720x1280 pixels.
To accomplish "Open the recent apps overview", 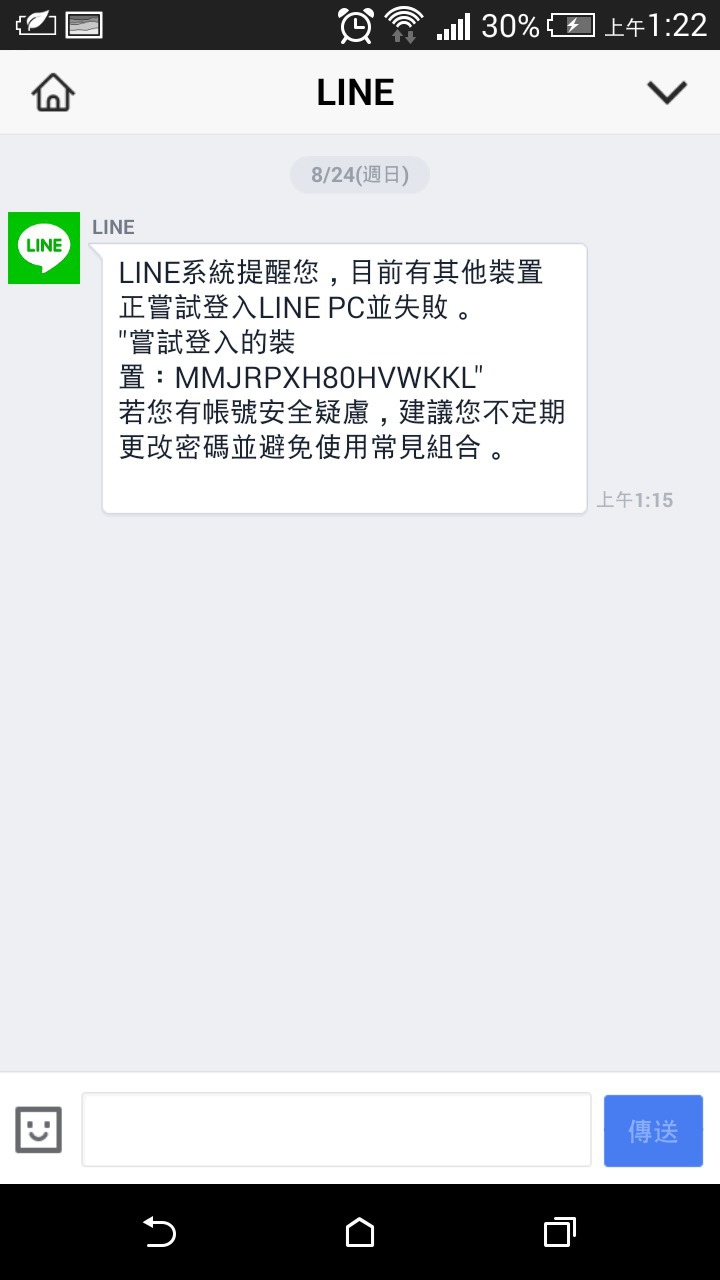I will point(560,1232).
